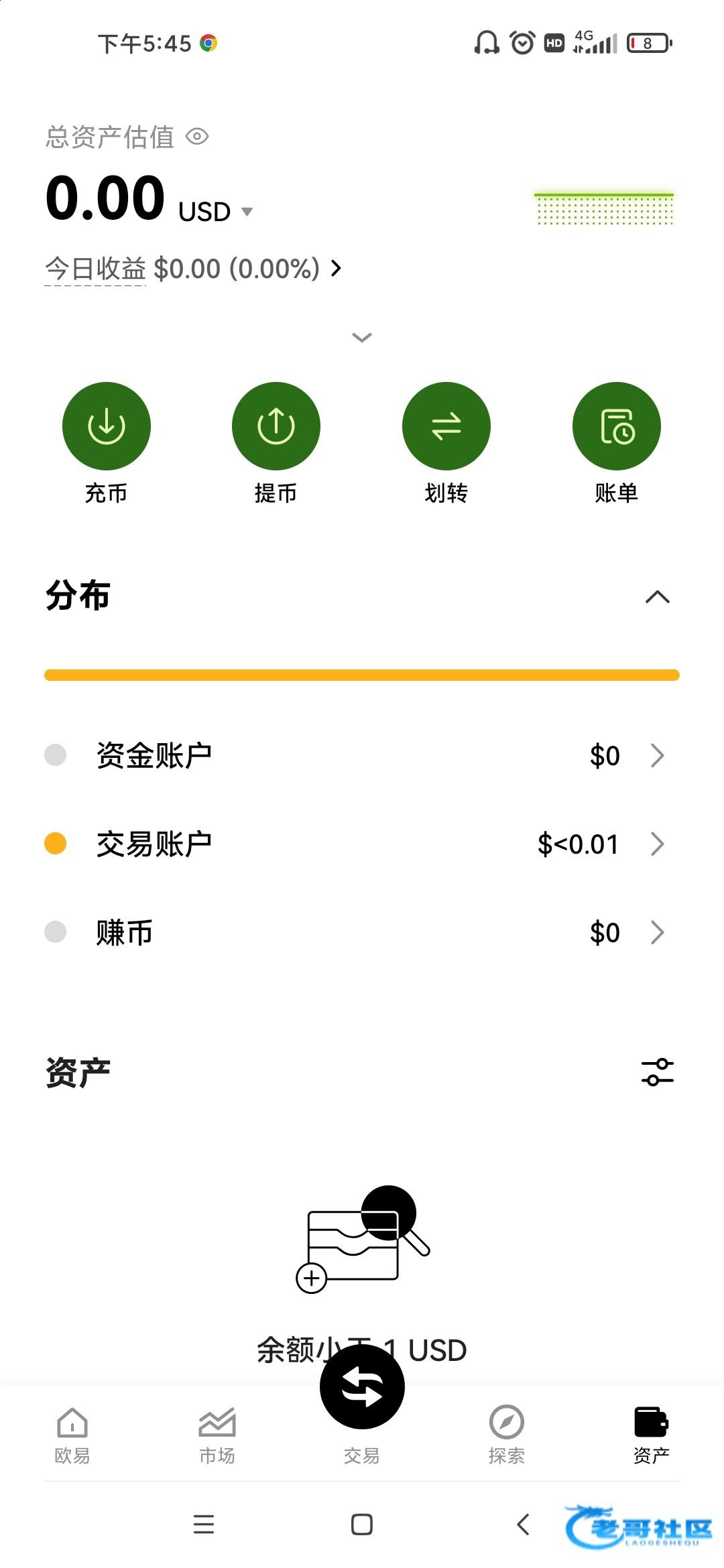Open the USD currency dropdown
This screenshot has height=1568, width=724.
tap(216, 212)
